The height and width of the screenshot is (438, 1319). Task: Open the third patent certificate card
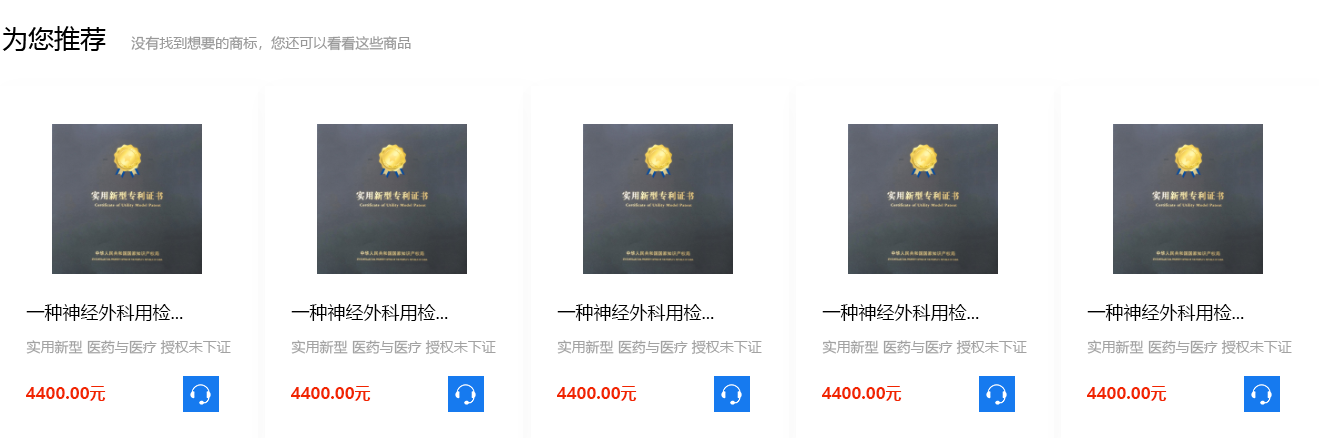[658, 199]
